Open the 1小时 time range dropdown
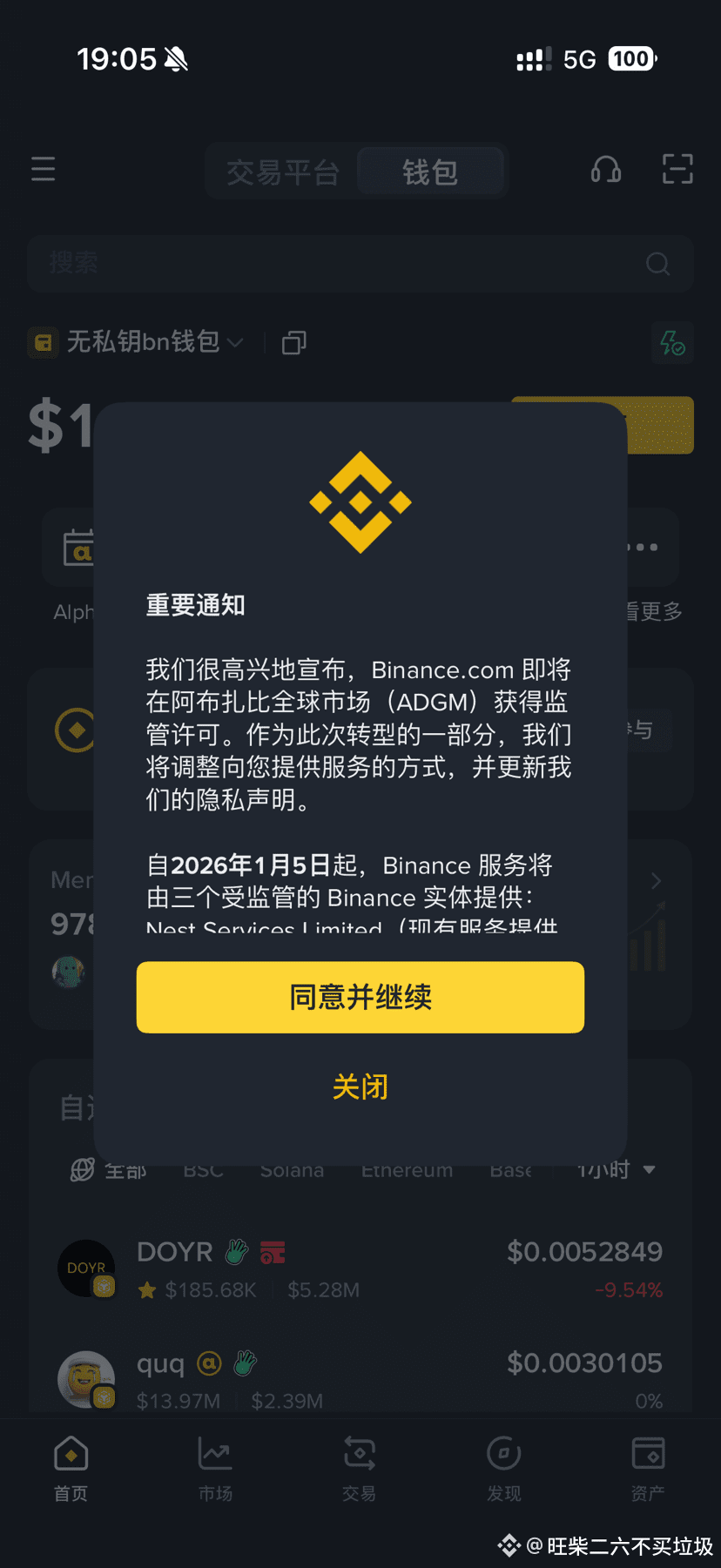The image size is (721, 1568). 616,1170
